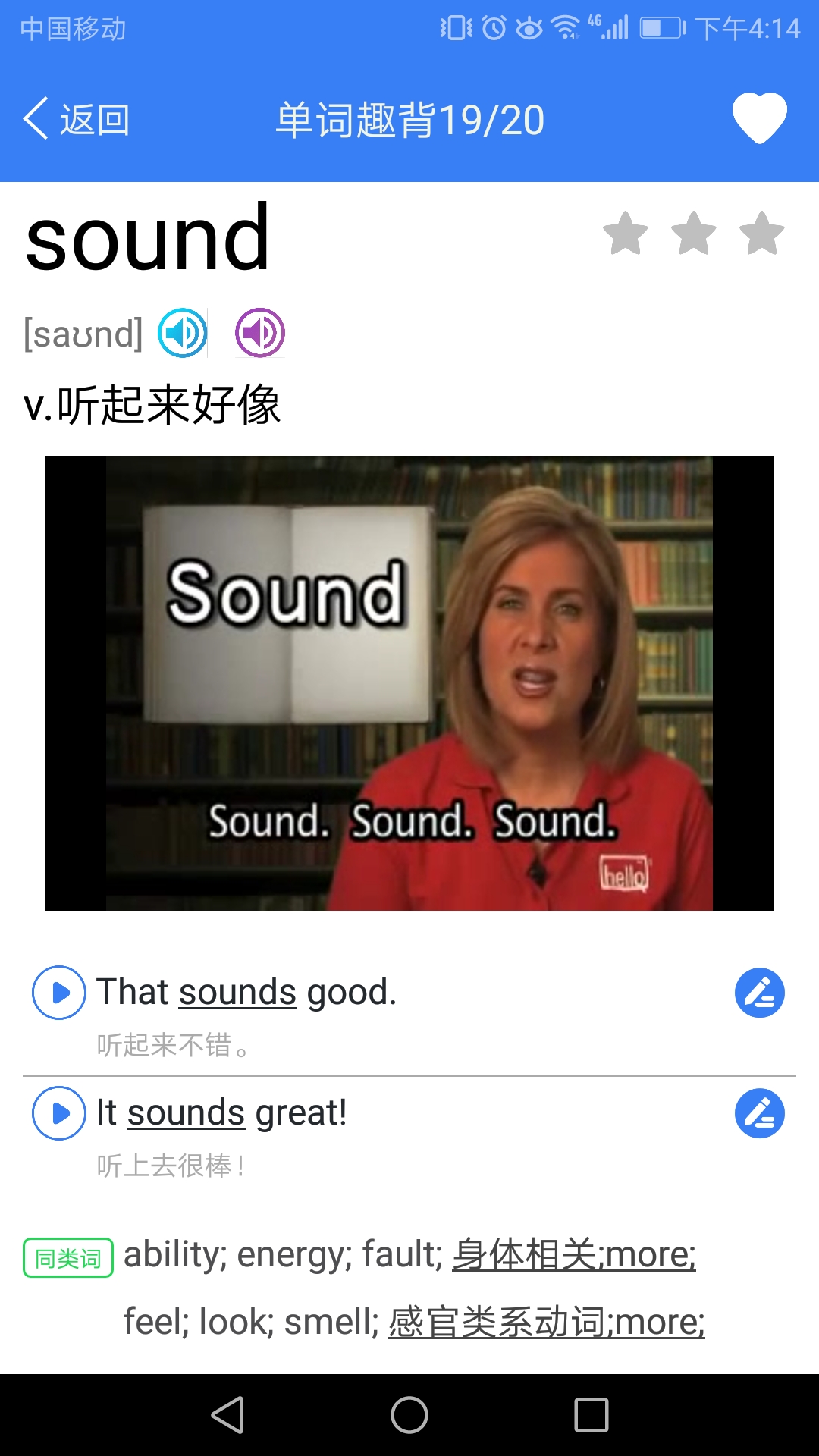Image resolution: width=819 pixels, height=1456 pixels.
Task: Play the blue speaker pronunciation audio
Action: click(x=182, y=333)
